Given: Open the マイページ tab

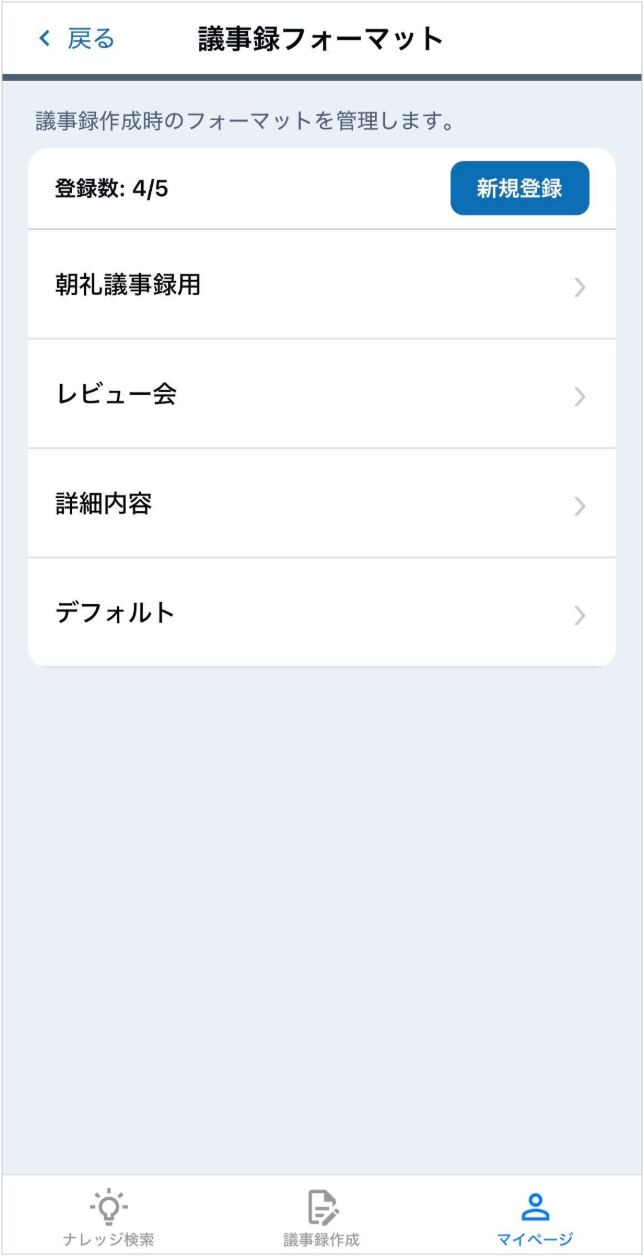Looking at the screenshot, I should [x=535, y=1217].
